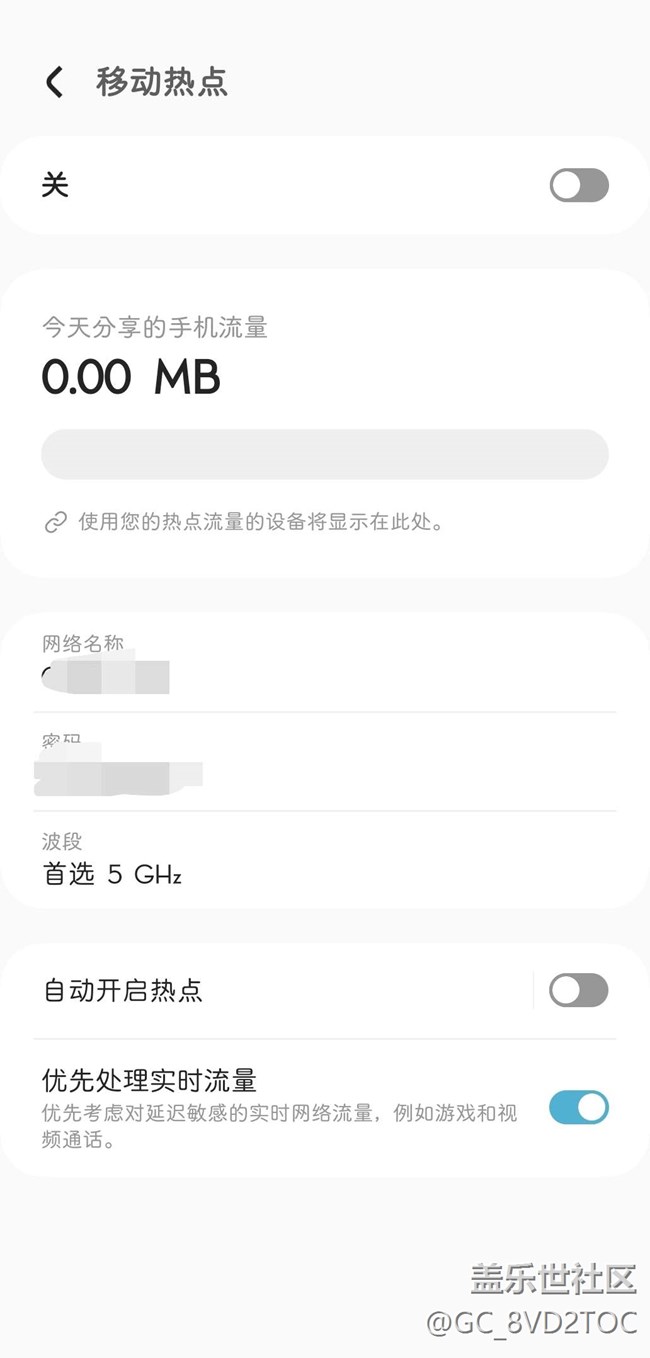This screenshot has height=1358, width=650.
Task: Open the 网络名称 setting
Action: click(325, 662)
